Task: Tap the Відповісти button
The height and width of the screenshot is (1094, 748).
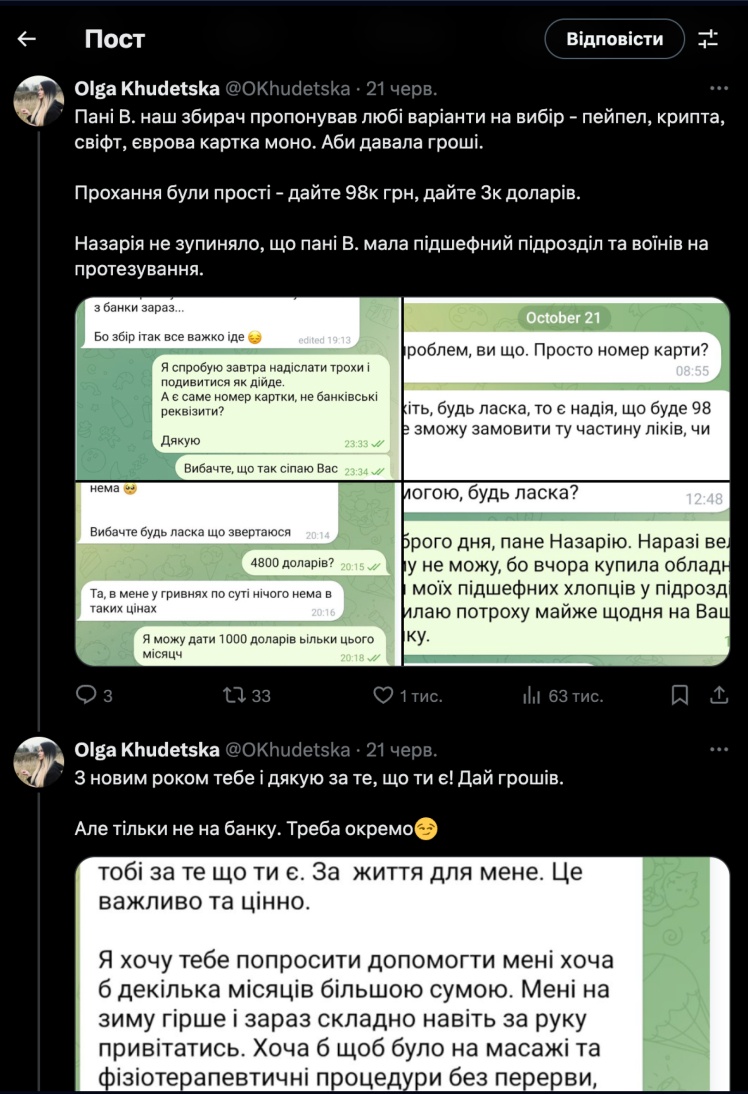Action: click(614, 39)
